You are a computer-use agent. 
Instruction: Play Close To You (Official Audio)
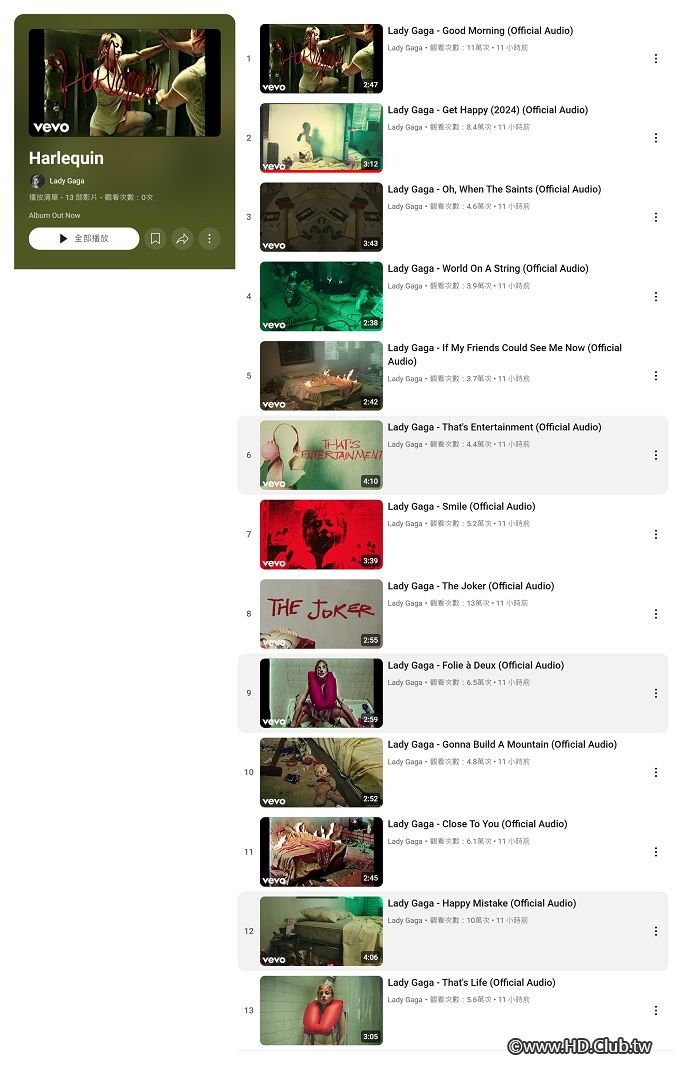(x=477, y=824)
